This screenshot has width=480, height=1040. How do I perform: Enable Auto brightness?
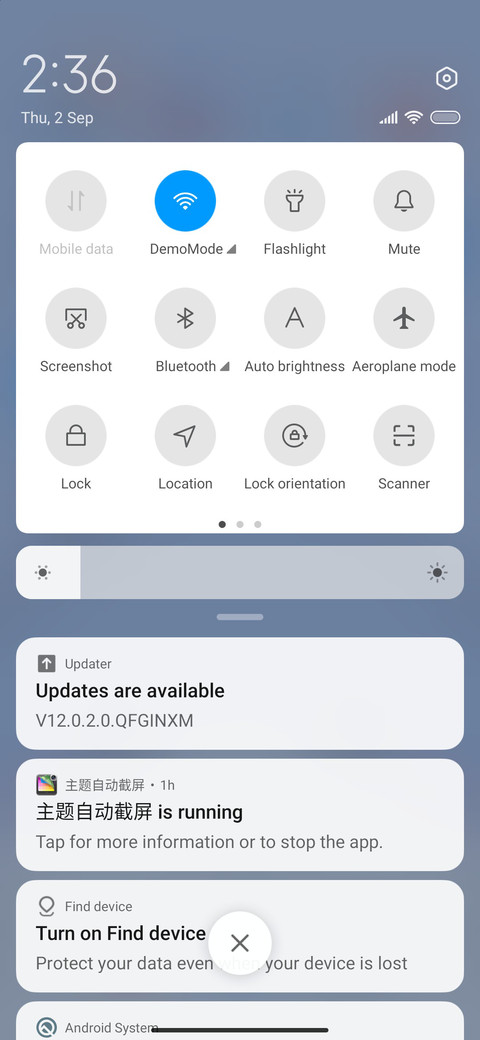pos(294,318)
